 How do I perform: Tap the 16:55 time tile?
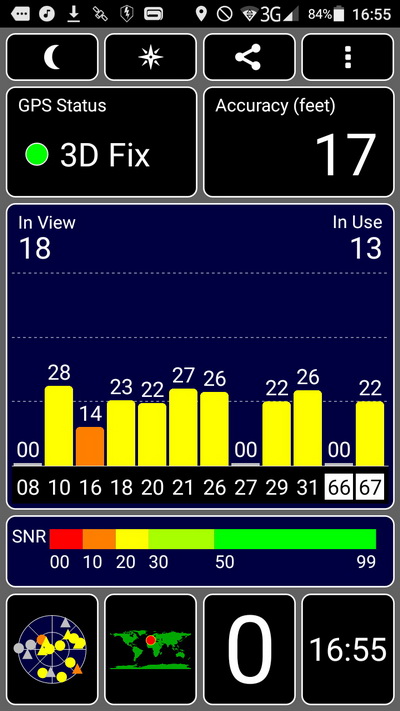pyautogui.click(x=348, y=649)
